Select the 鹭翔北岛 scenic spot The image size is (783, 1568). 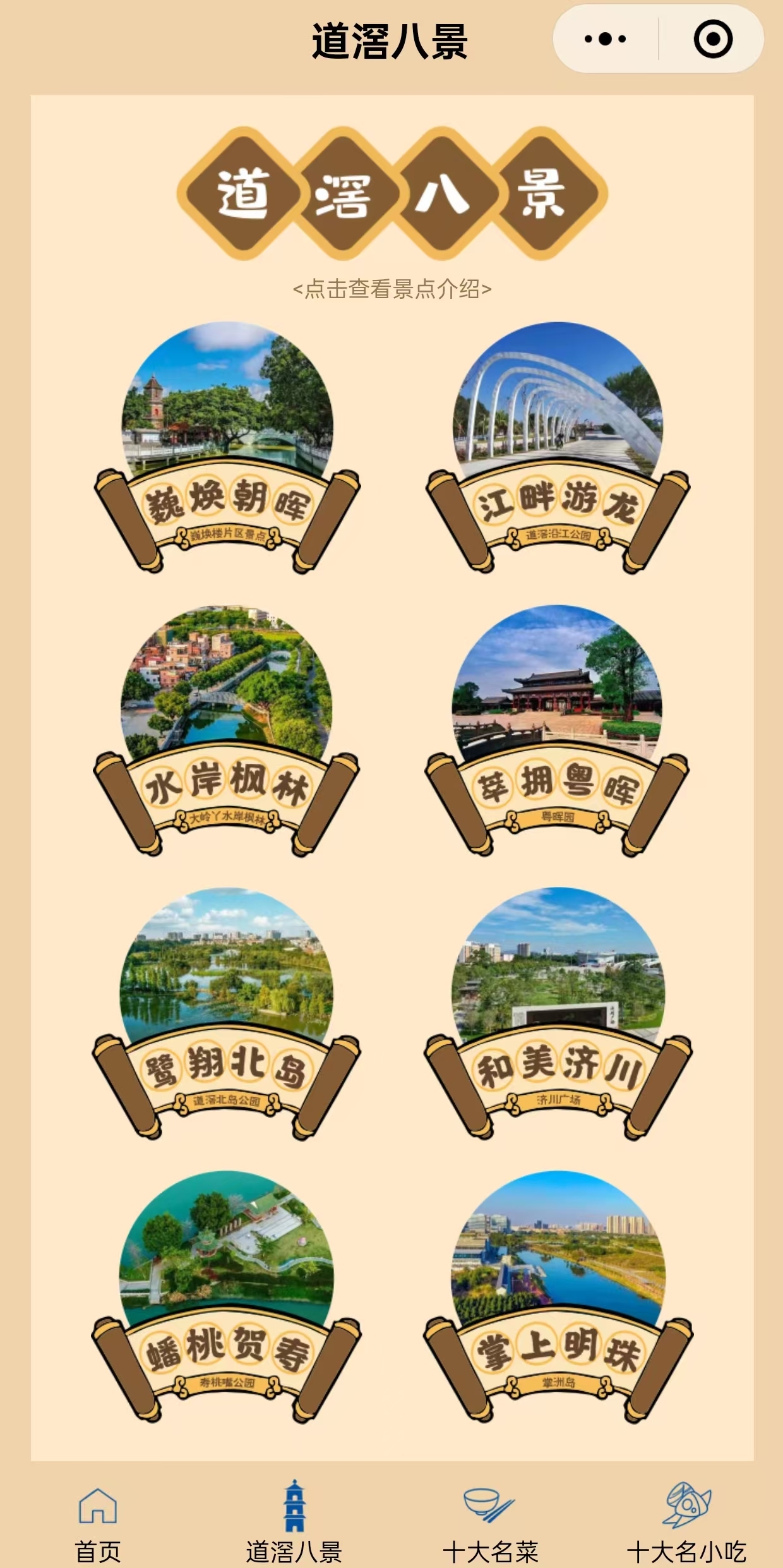[227, 1015]
